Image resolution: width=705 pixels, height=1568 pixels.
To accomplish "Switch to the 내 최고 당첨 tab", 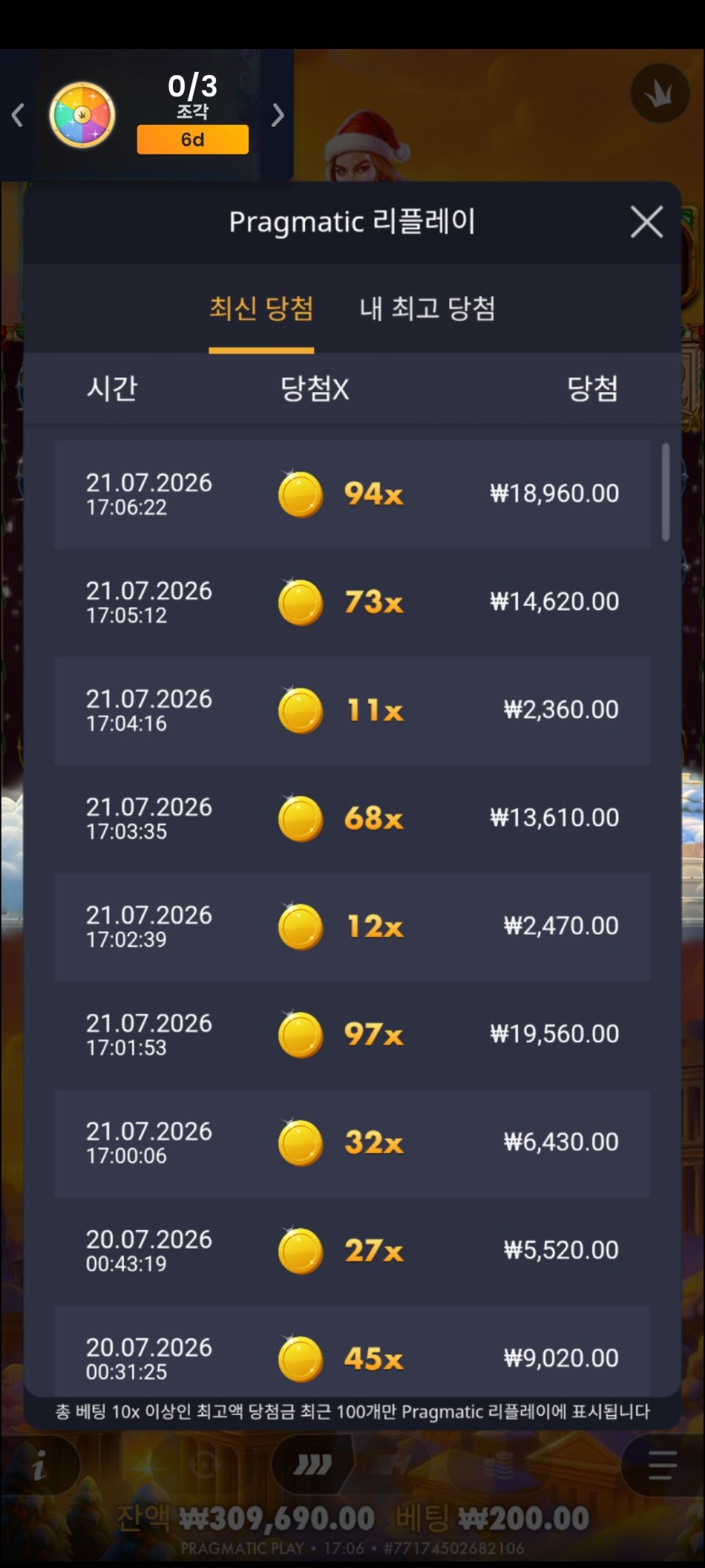I will coord(427,308).
